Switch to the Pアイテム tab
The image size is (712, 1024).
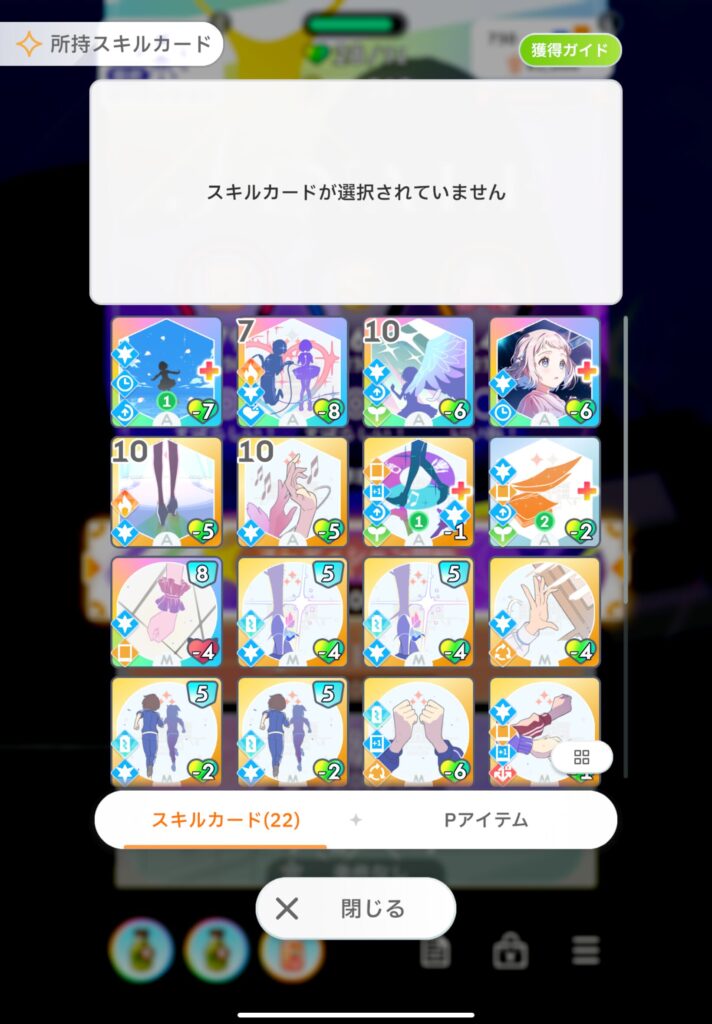click(x=486, y=820)
